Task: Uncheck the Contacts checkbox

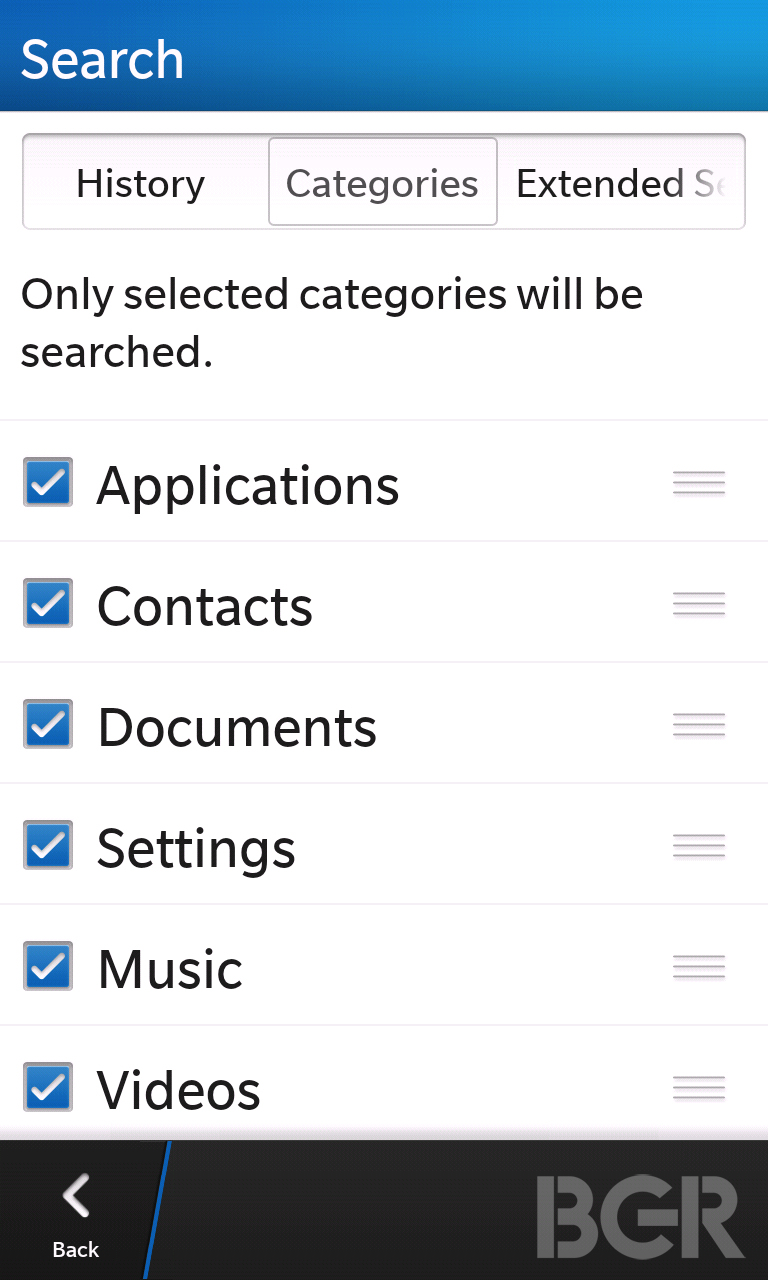Action: click(48, 604)
